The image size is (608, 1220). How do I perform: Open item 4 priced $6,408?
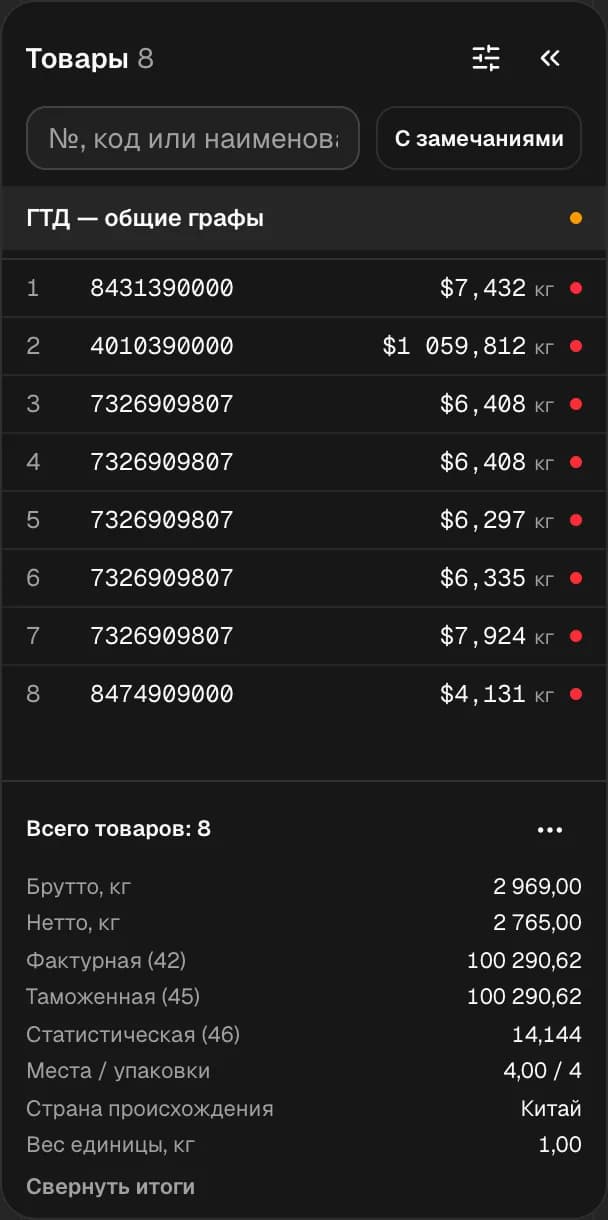(304, 462)
